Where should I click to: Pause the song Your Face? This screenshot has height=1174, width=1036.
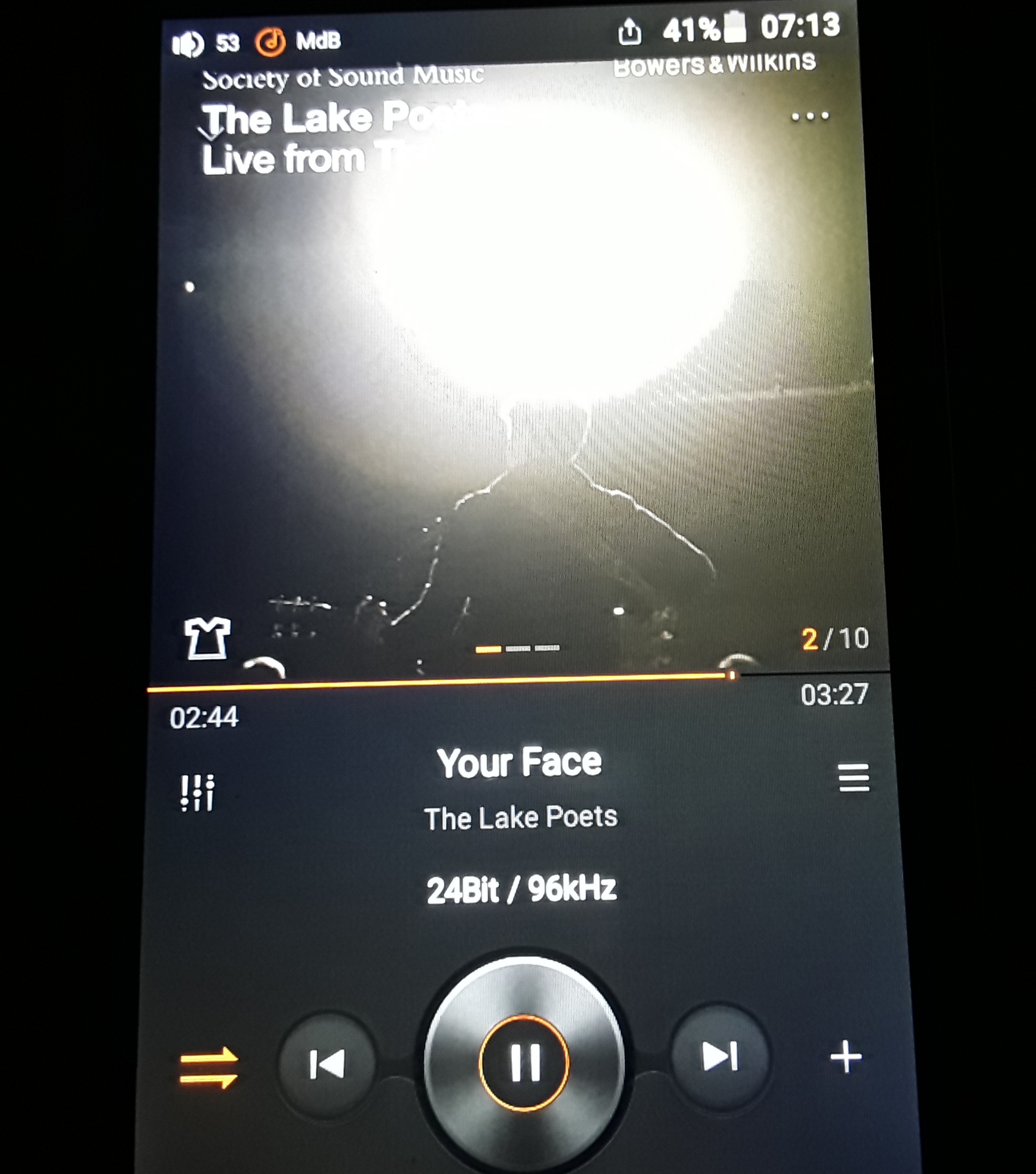(524, 1062)
